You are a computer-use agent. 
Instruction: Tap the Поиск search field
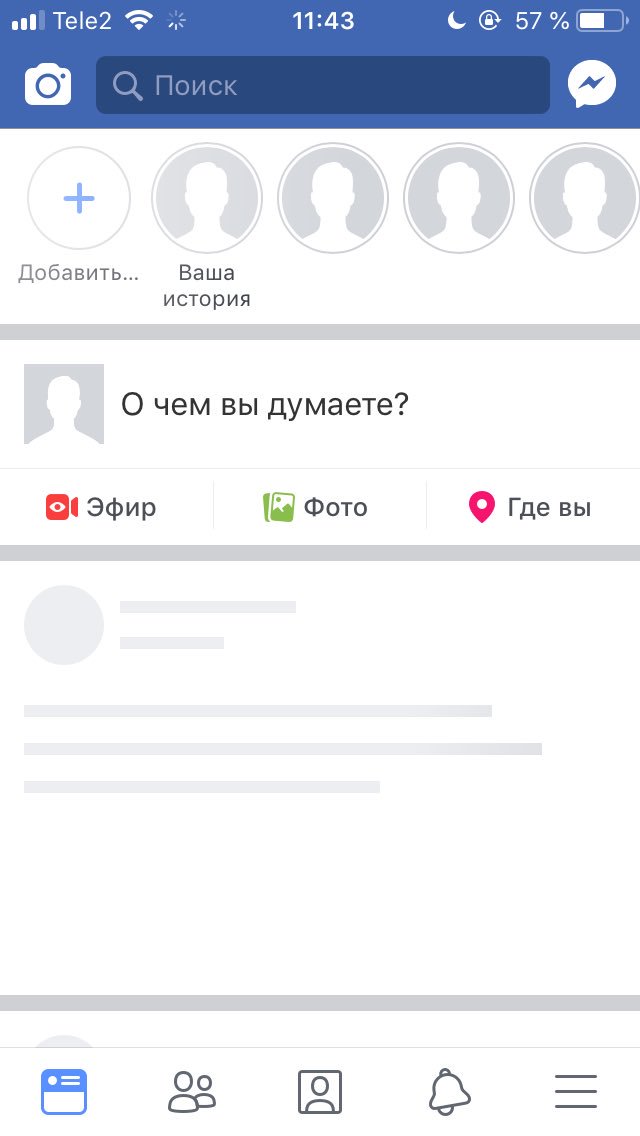323,85
